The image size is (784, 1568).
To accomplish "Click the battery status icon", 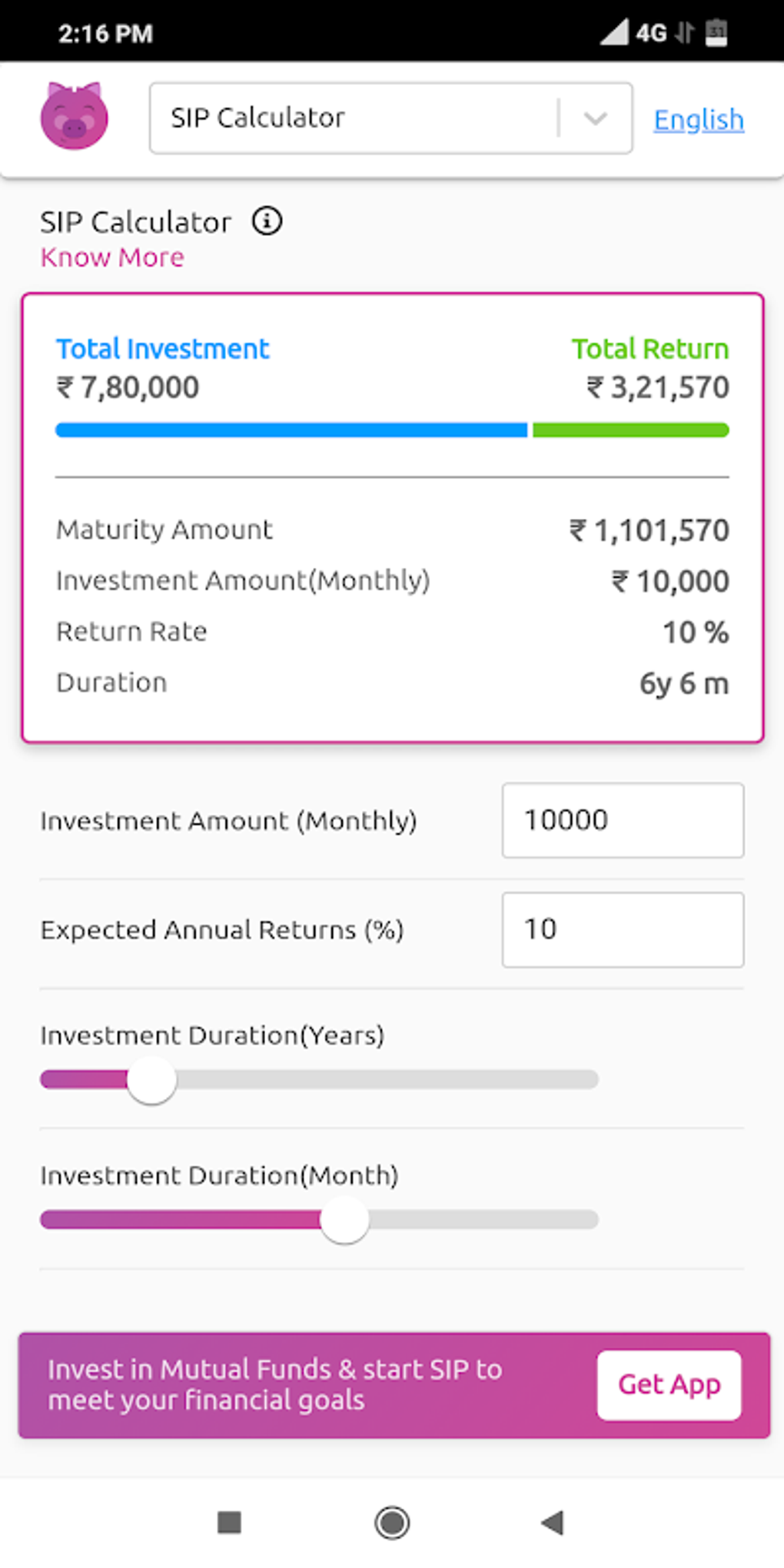I will coord(716,33).
